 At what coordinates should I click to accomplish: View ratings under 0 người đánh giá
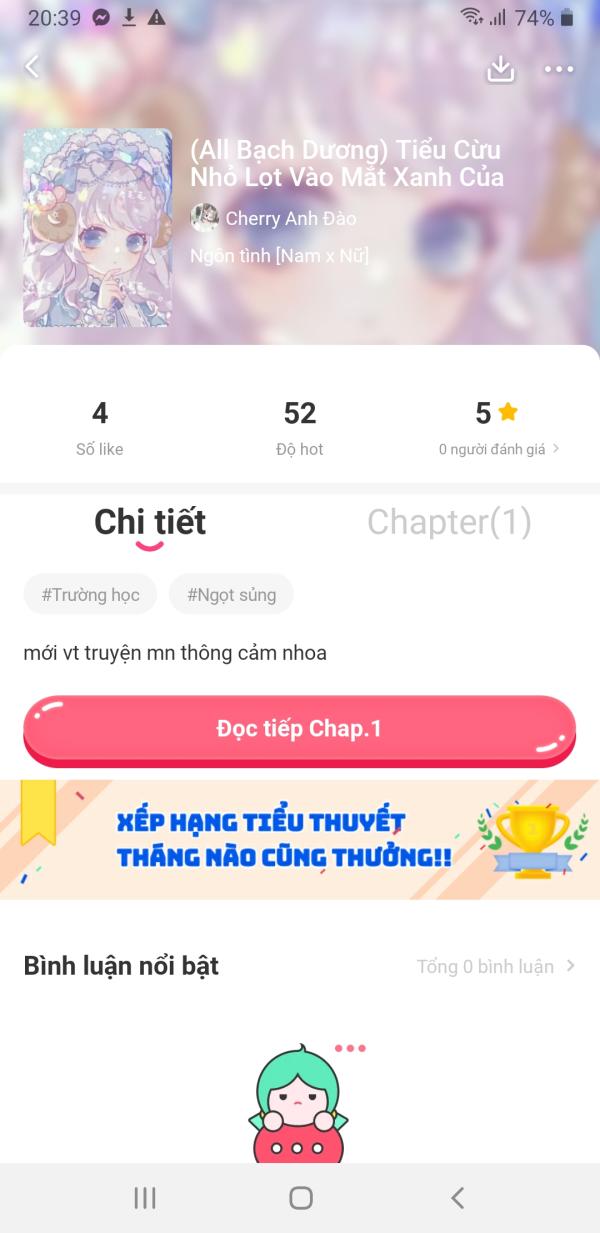pyautogui.click(x=498, y=449)
